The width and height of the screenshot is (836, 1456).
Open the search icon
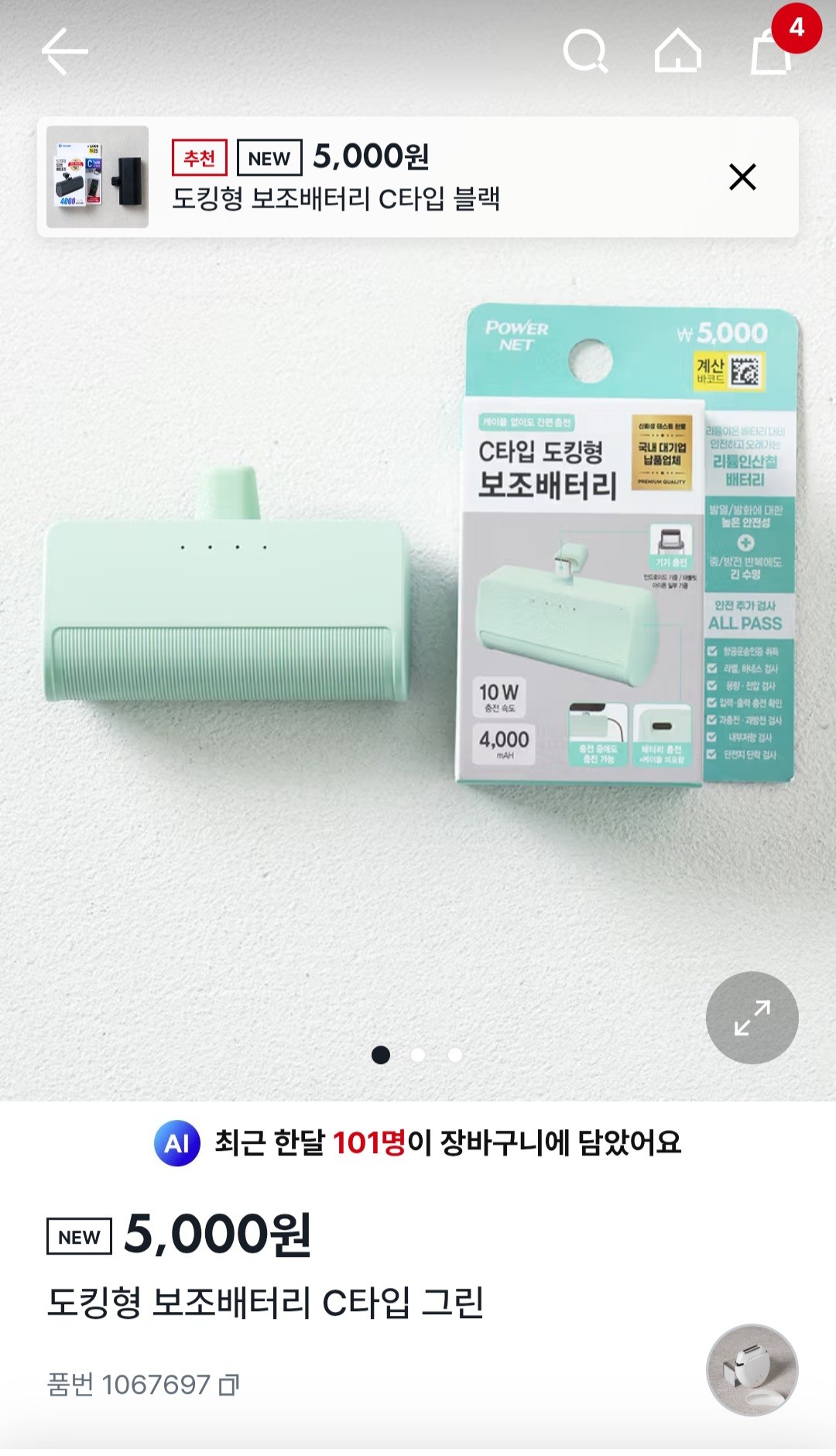pyautogui.click(x=585, y=52)
